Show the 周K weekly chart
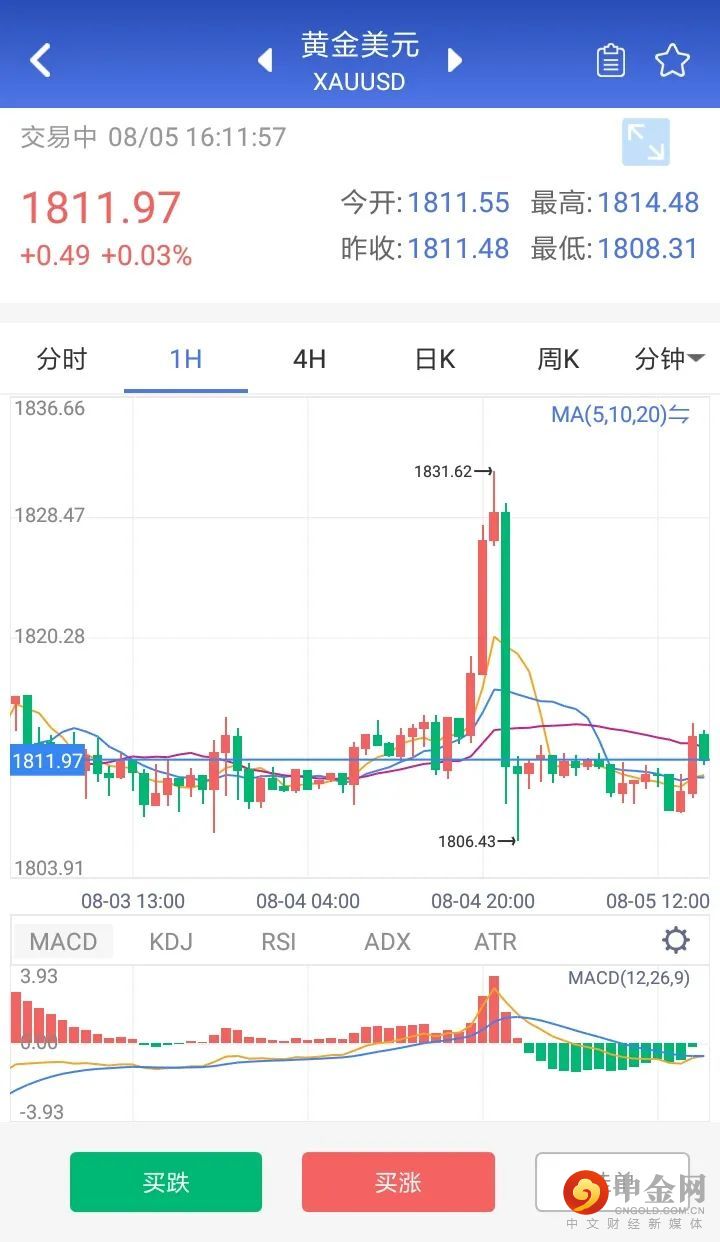The image size is (720, 1242). pyautogui.click(x=558, y=359)
